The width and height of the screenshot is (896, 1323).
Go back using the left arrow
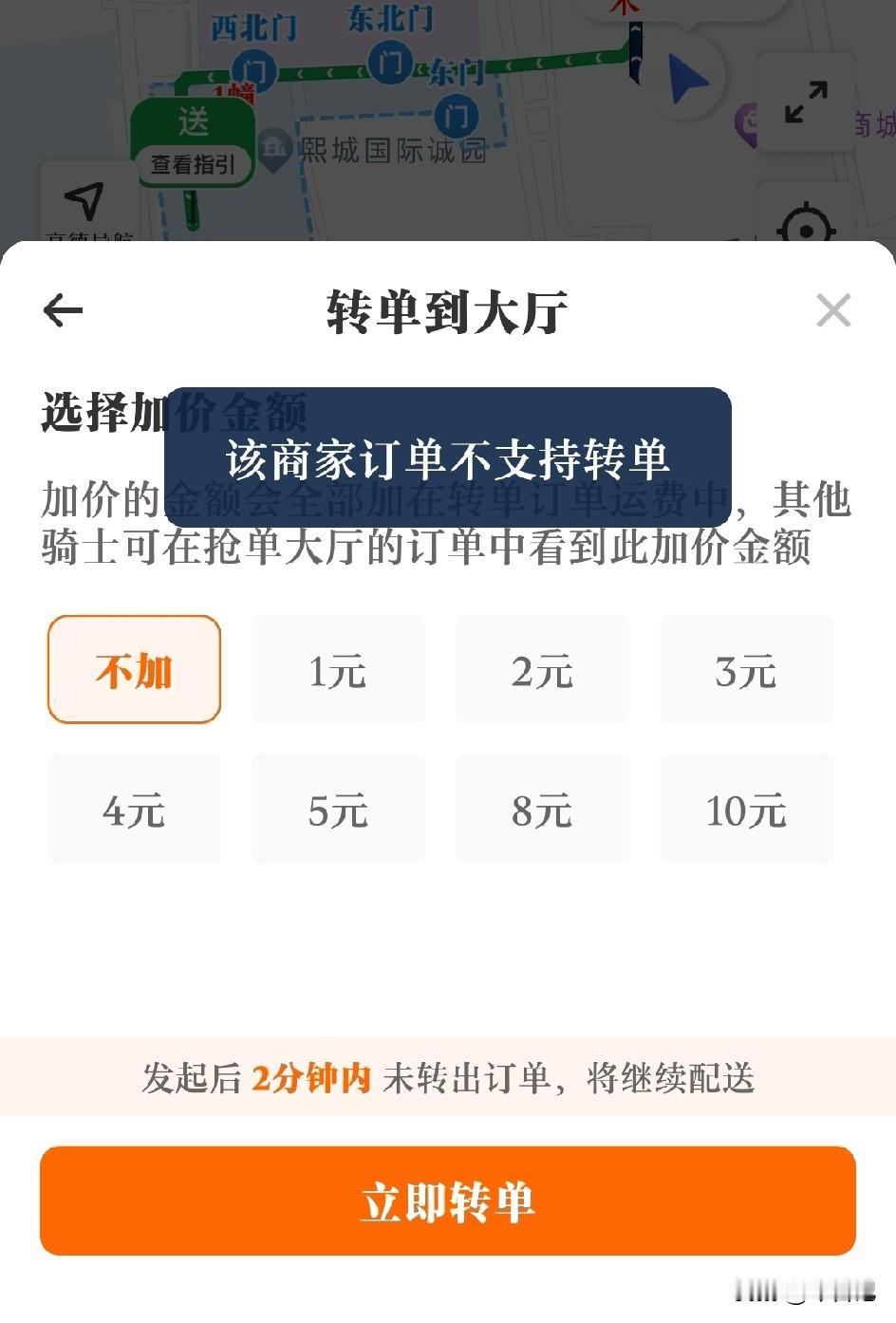(61, 309)
